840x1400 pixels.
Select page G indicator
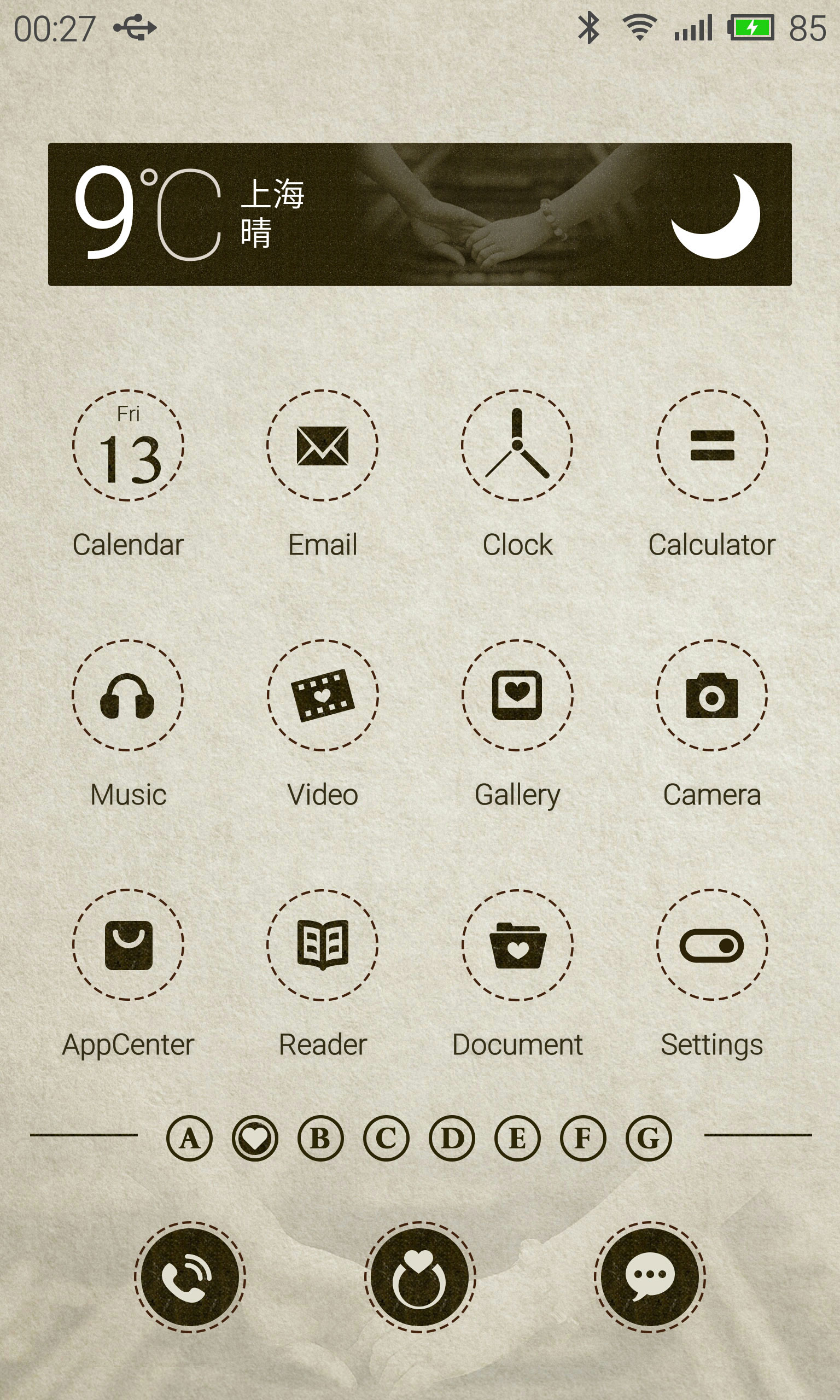click(x=649, y=1138)
